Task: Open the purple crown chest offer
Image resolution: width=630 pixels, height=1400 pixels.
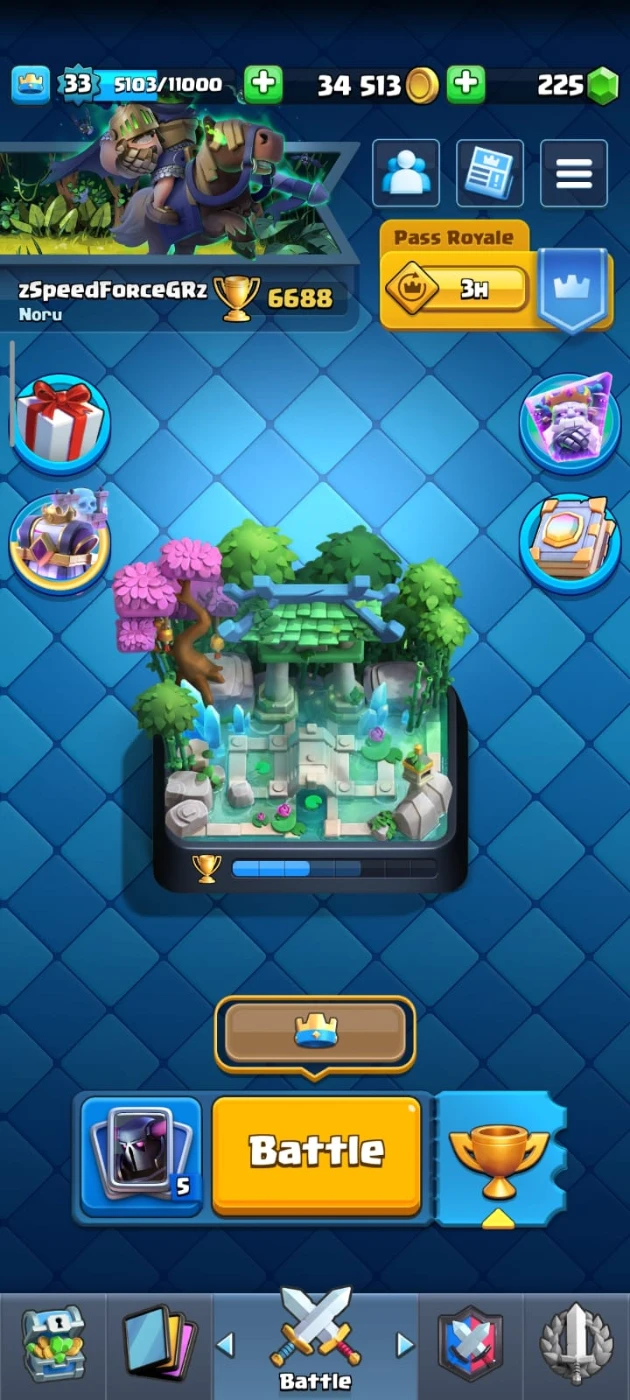Action: click(x=59, y=540)
